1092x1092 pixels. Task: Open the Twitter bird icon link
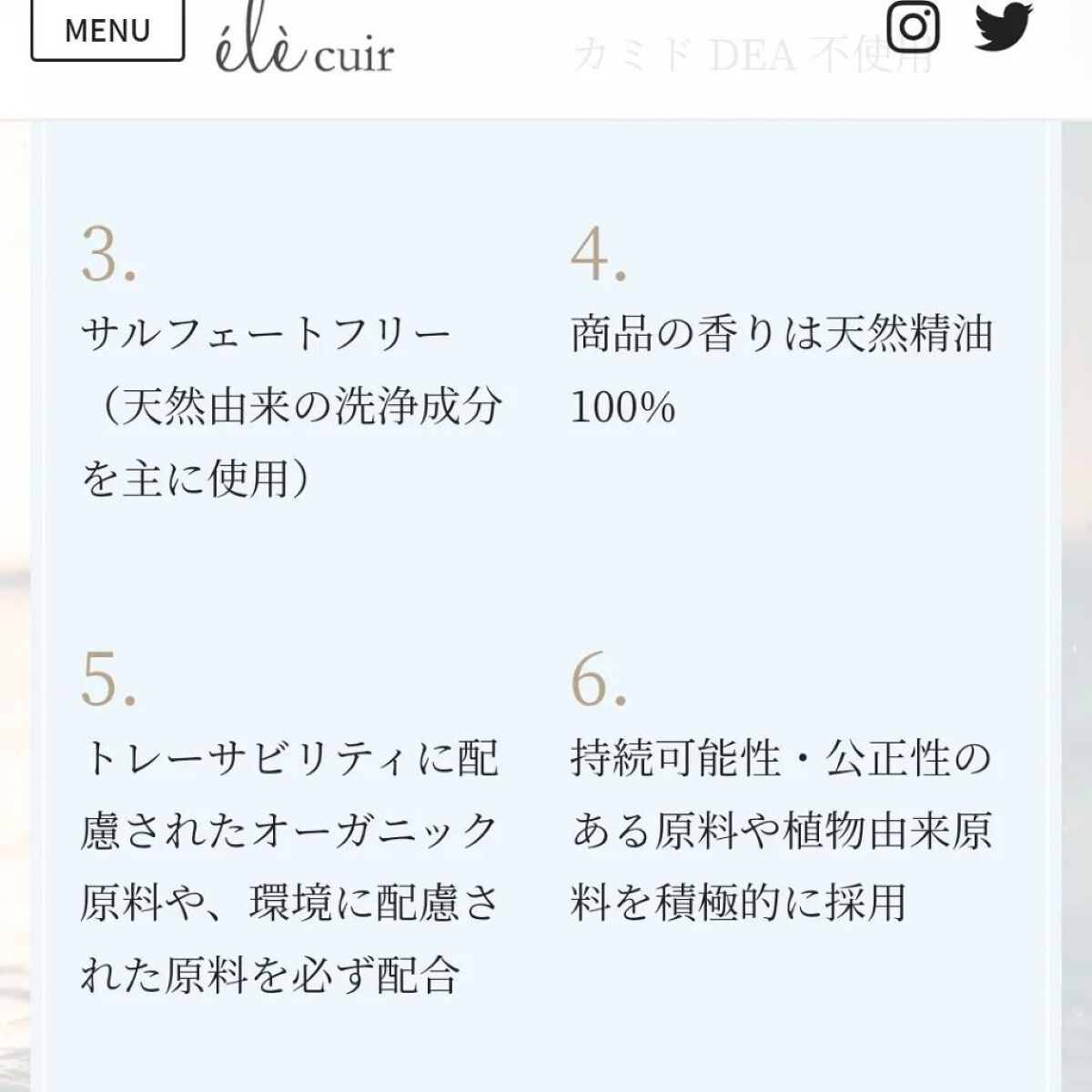point(1004,25)
